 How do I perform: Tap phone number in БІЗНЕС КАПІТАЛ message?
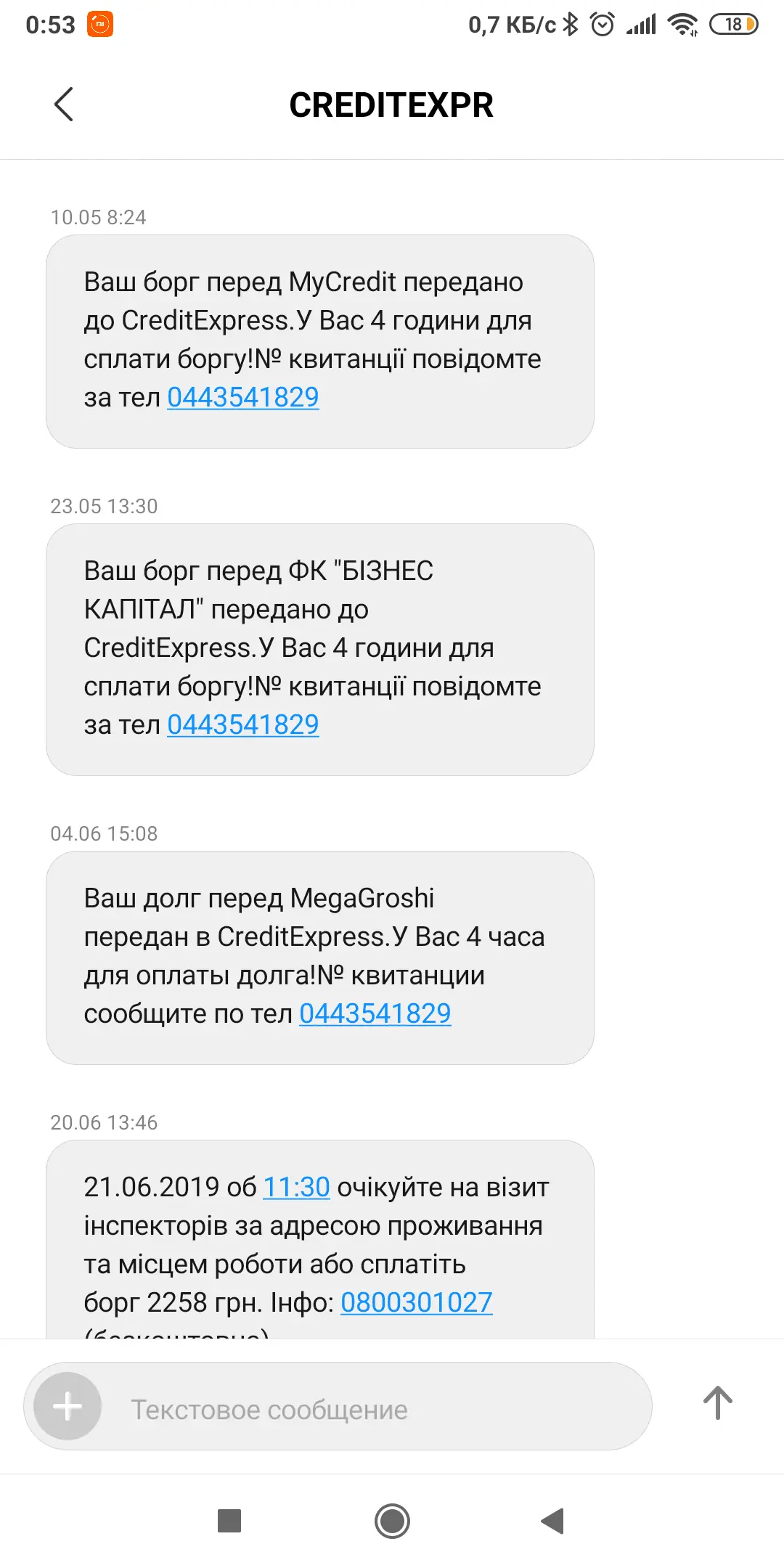point(243,724)
